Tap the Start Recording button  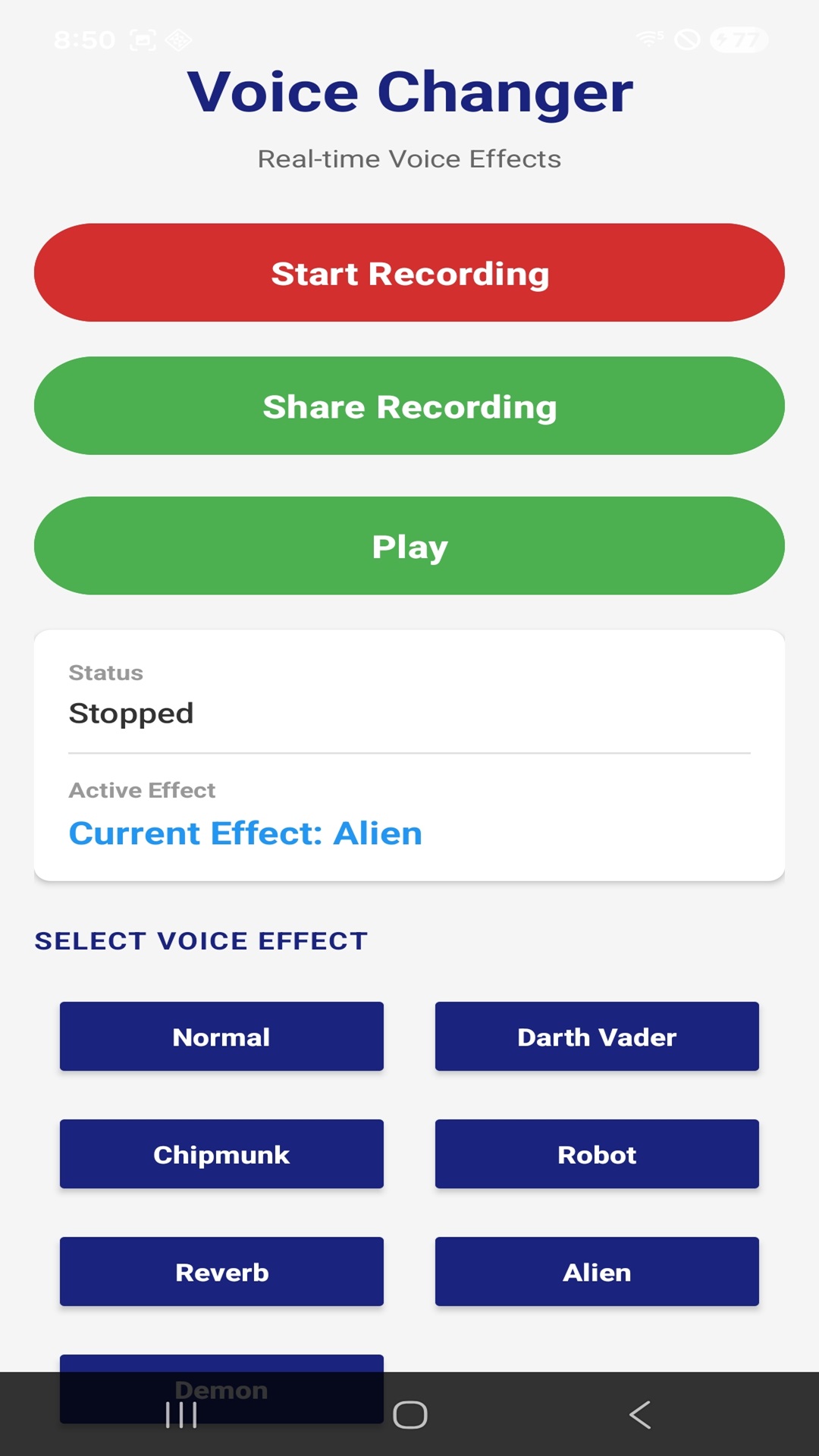(409, 273)
